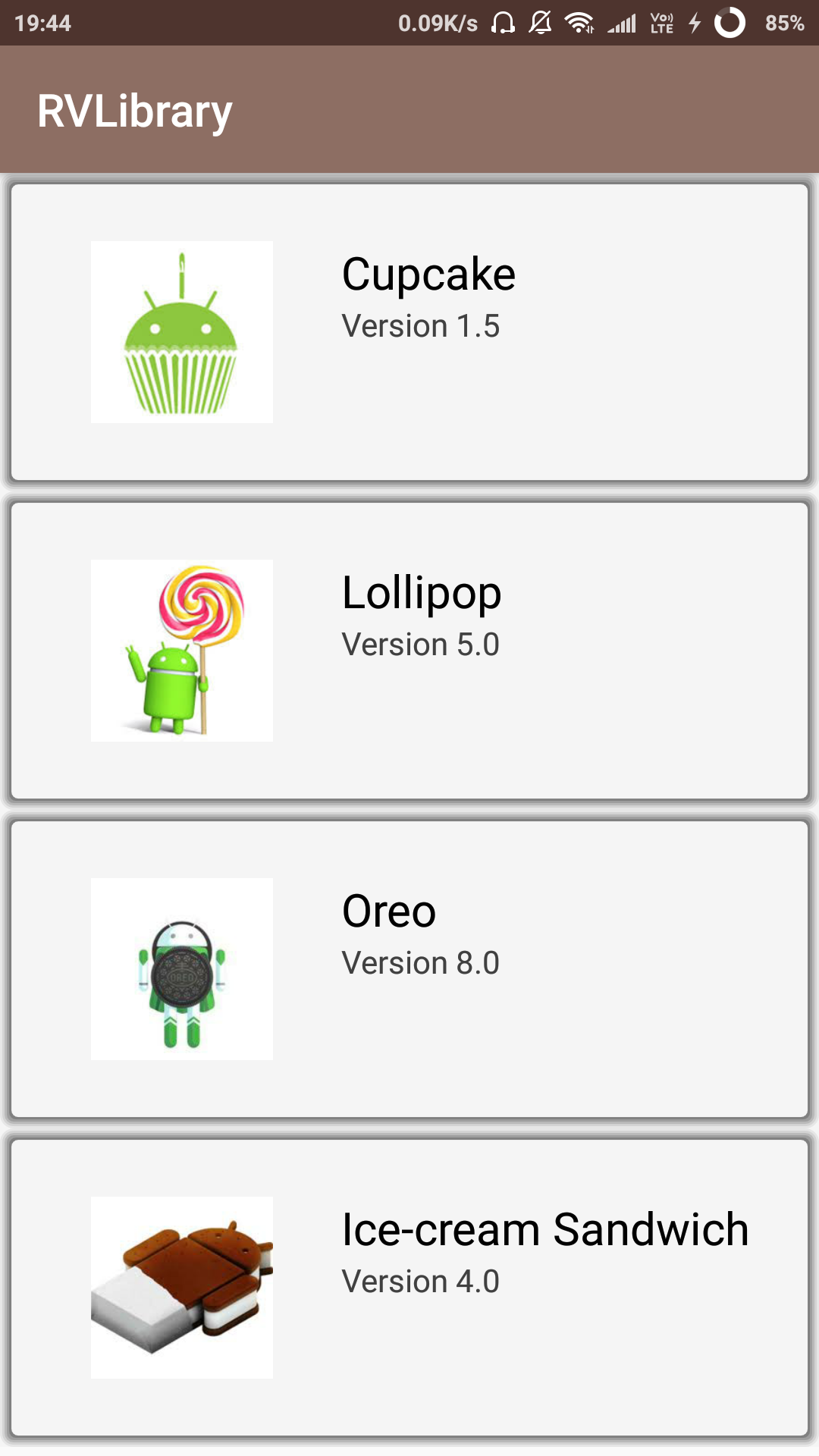819x1456 pixels.
Task: Select the Oreo card entry
Action: pyautogui.click(x=409, y=968)
